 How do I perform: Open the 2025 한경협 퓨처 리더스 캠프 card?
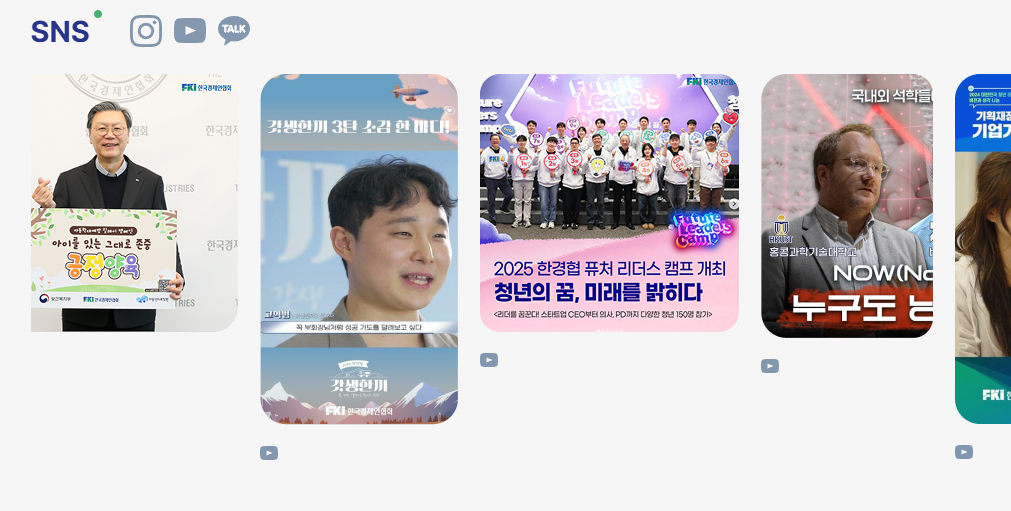(609, 203)
